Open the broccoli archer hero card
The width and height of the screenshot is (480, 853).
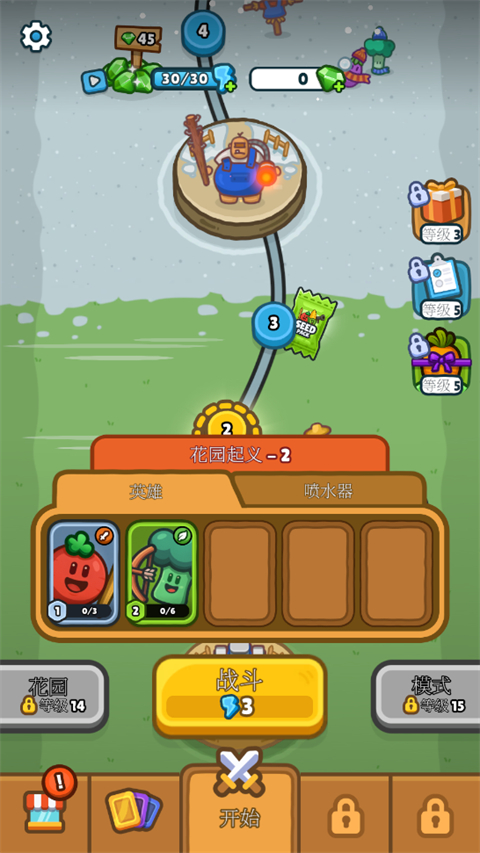[162, 573]
